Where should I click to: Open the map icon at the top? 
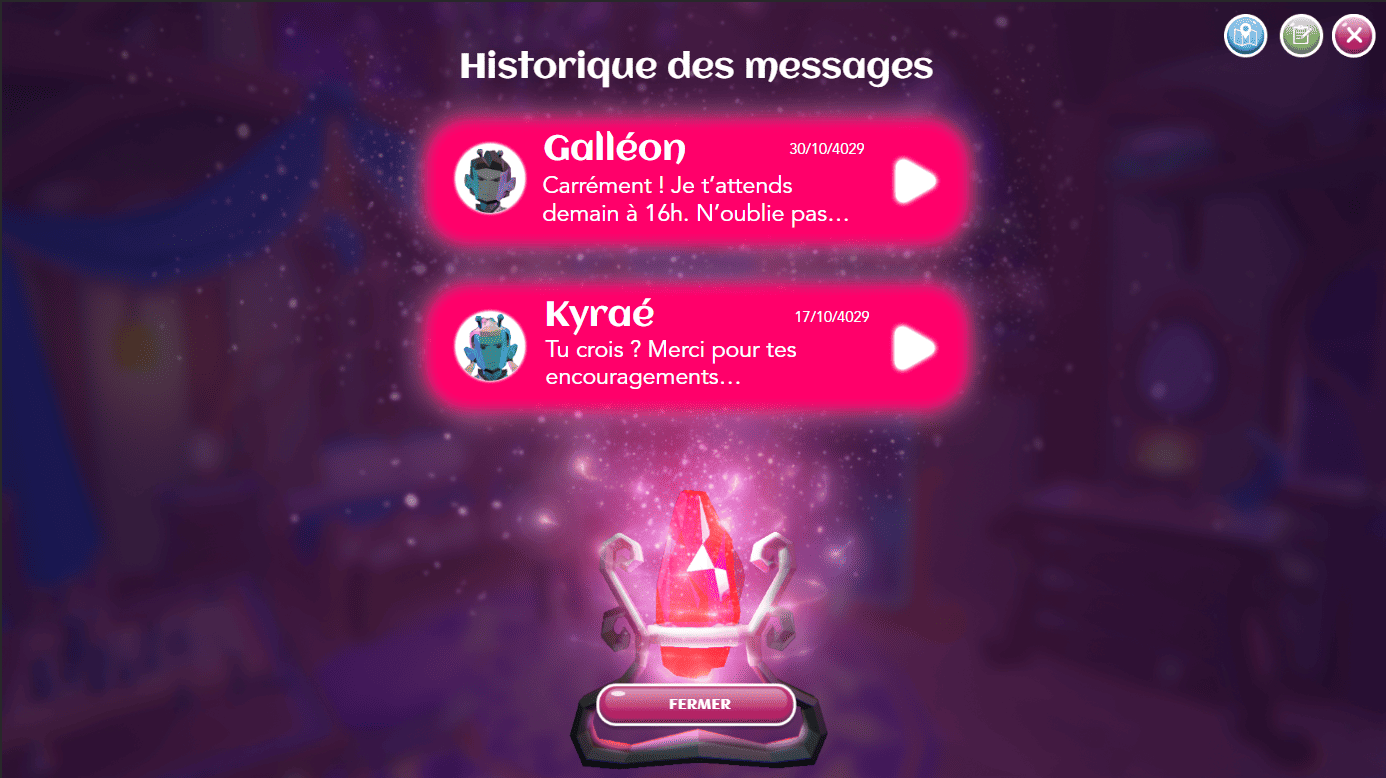(x=1245, y=37)
